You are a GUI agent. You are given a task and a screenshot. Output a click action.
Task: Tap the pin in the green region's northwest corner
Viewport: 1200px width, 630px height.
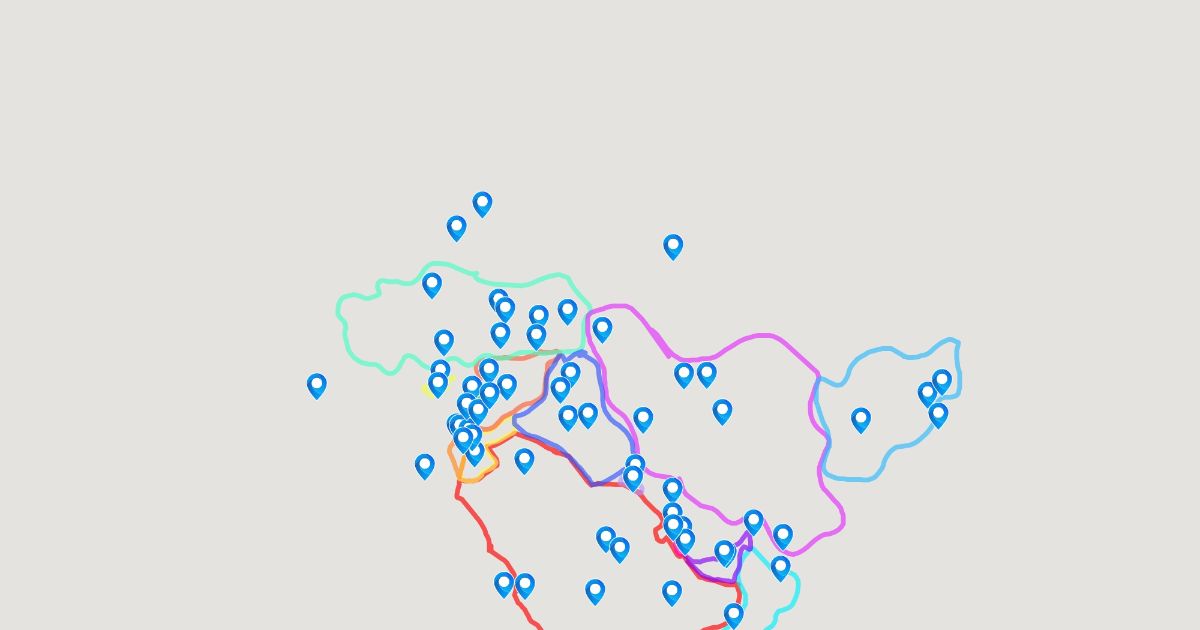pyautogui.click(x=432, y=285)
